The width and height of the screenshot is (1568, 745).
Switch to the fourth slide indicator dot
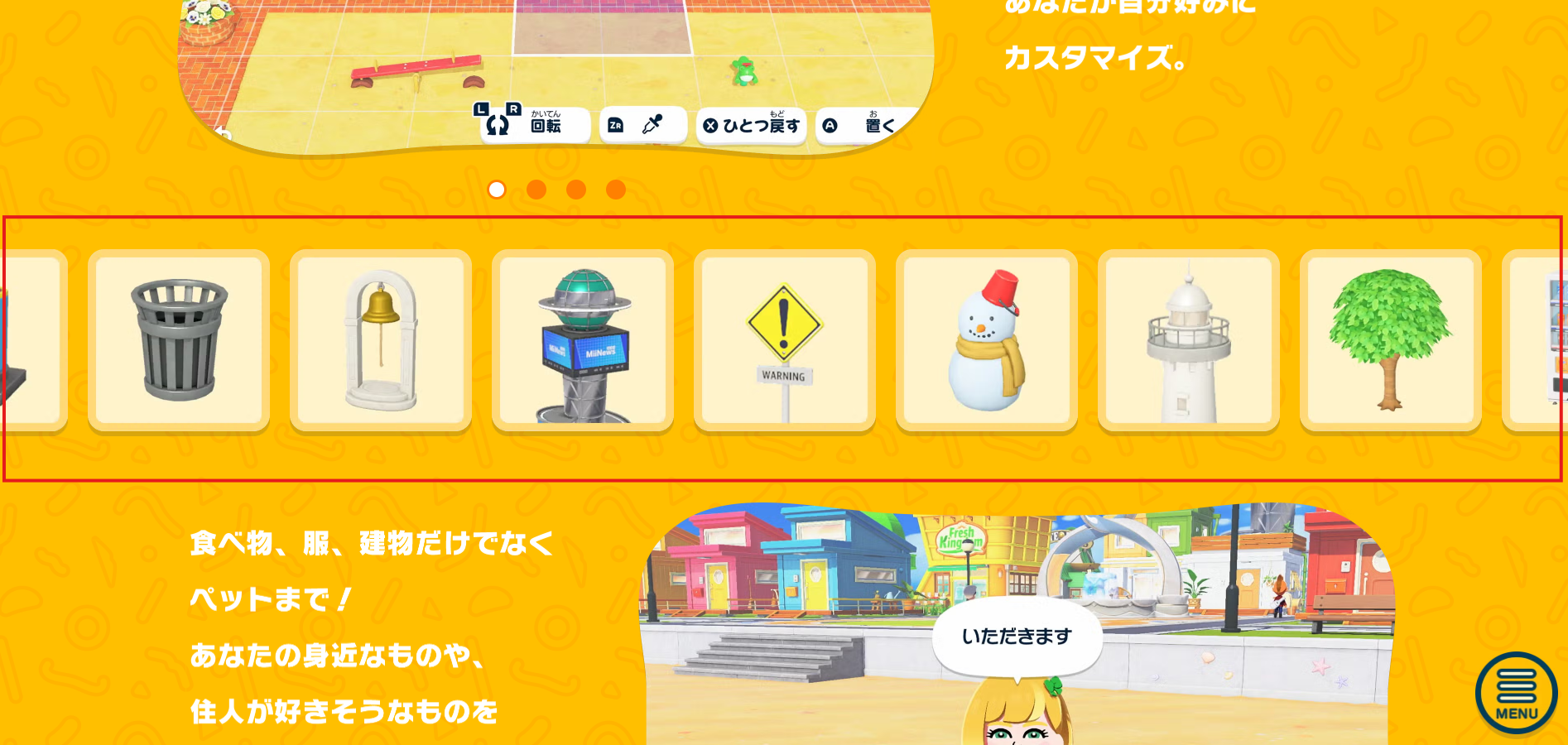pos(616,190)
